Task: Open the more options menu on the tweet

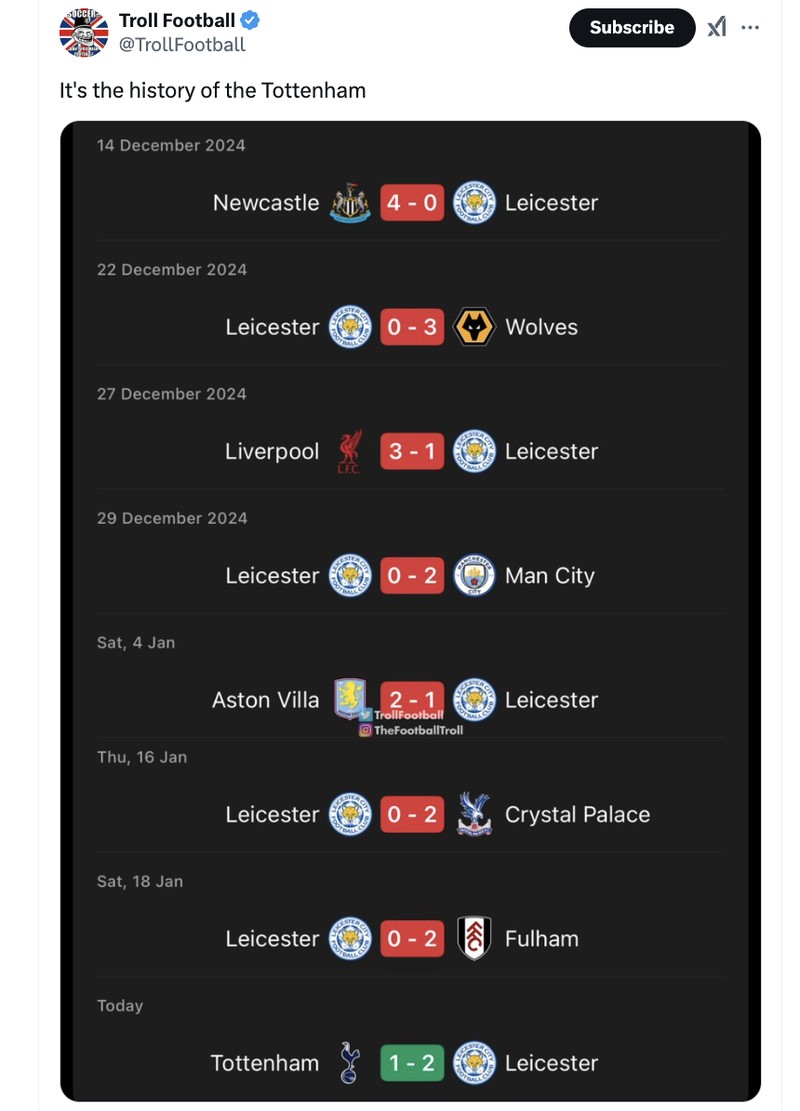Action: [751, 27]
